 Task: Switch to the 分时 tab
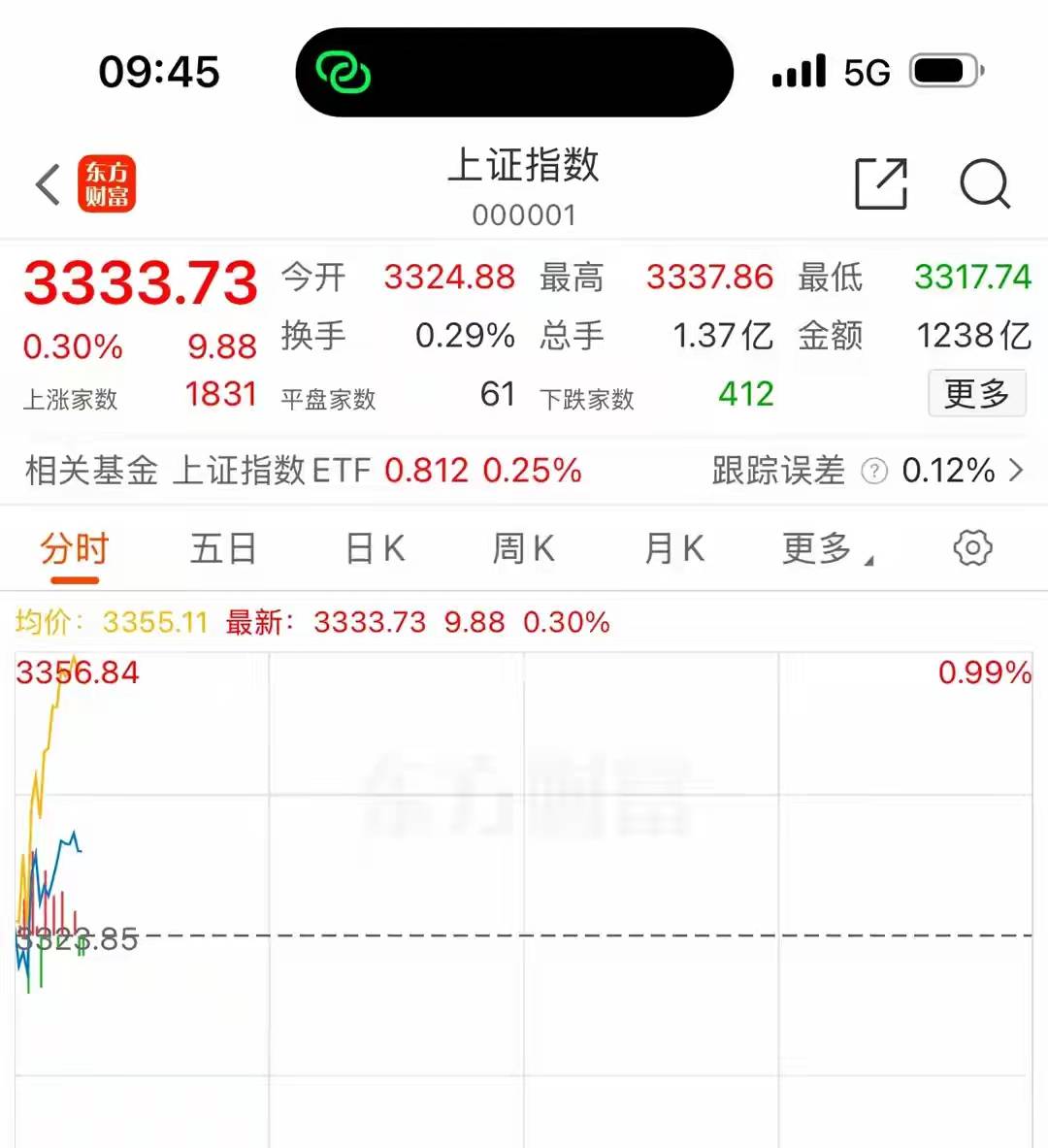click(73, 548)
